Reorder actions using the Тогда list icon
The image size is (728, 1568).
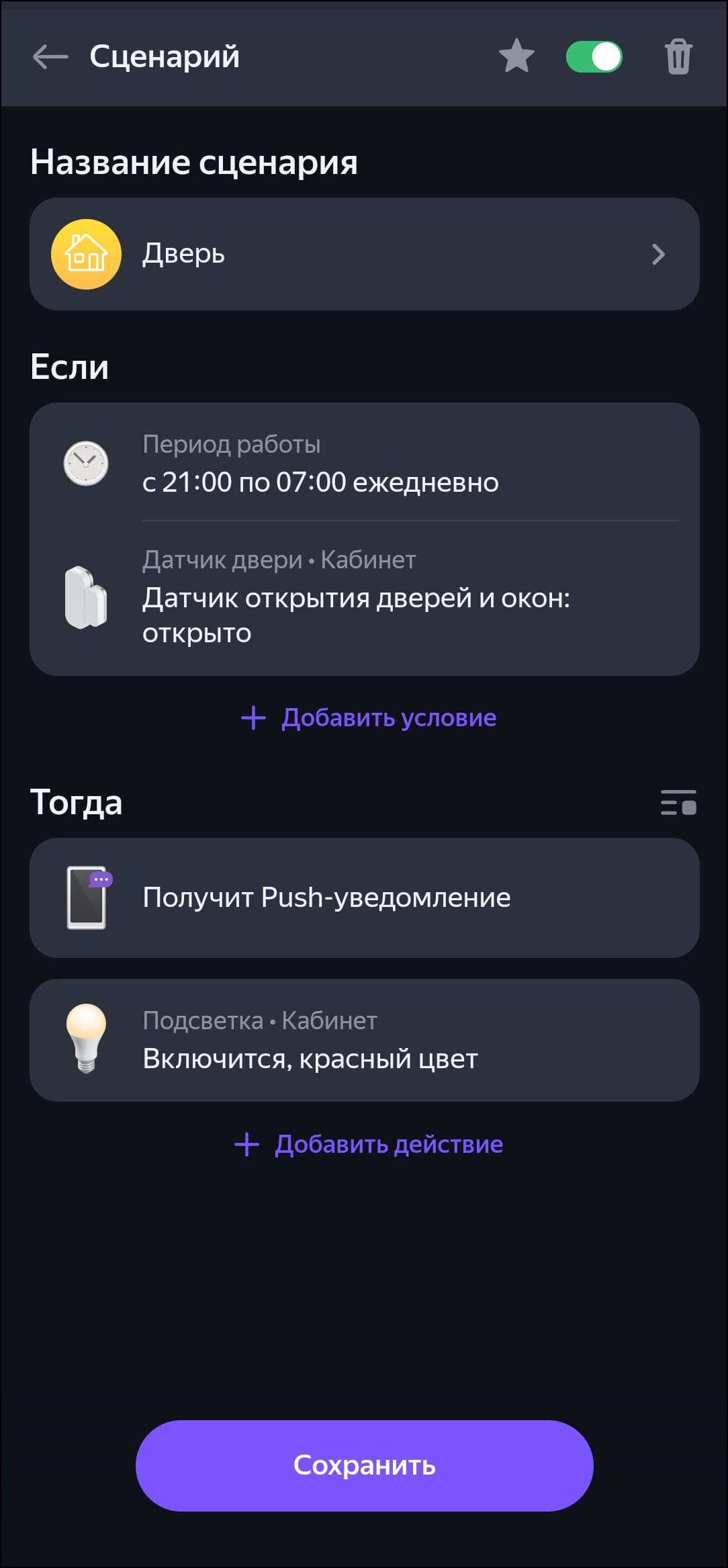tap(678, 802)
